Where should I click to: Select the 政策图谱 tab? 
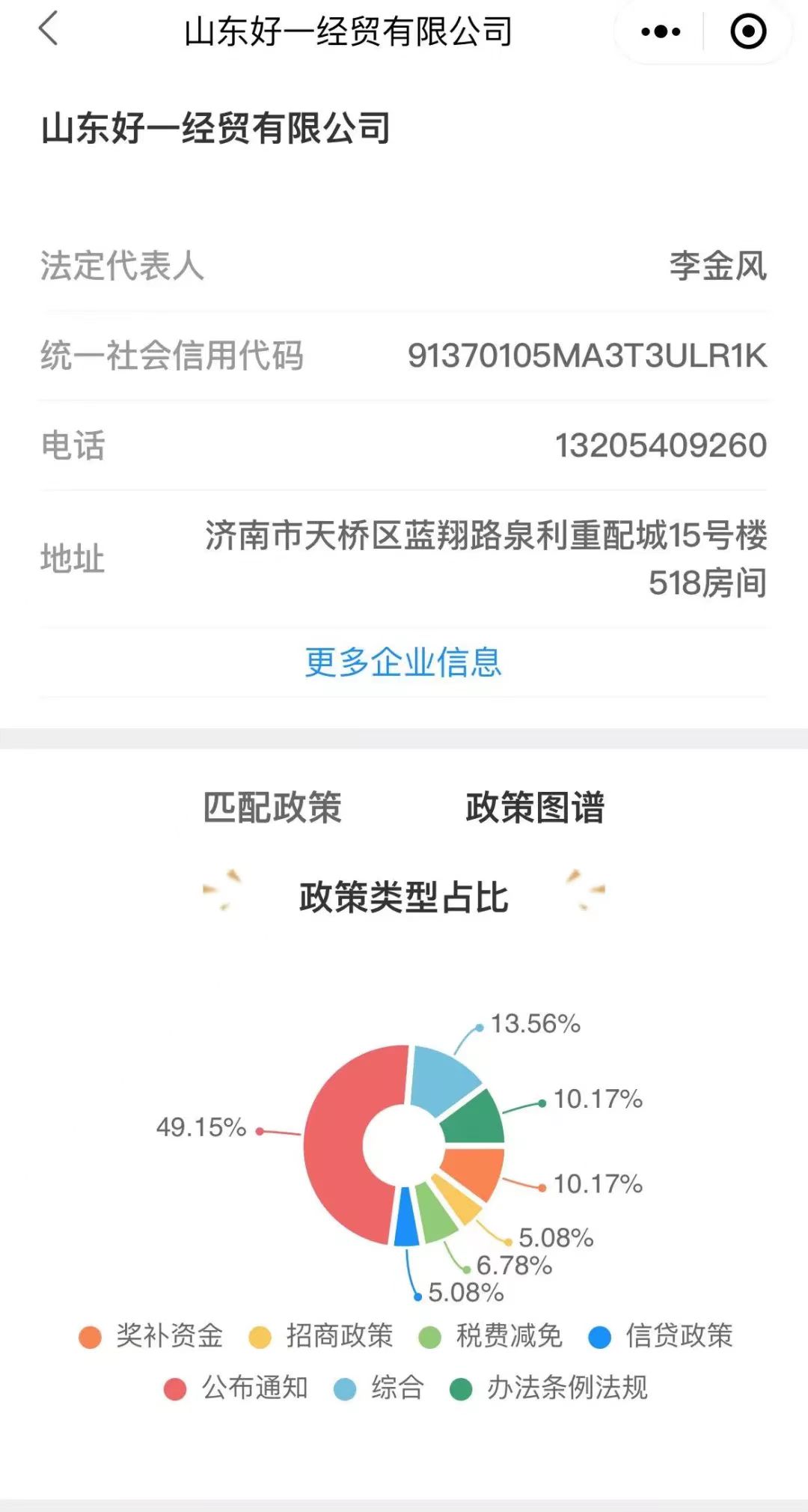coord(535,808)
